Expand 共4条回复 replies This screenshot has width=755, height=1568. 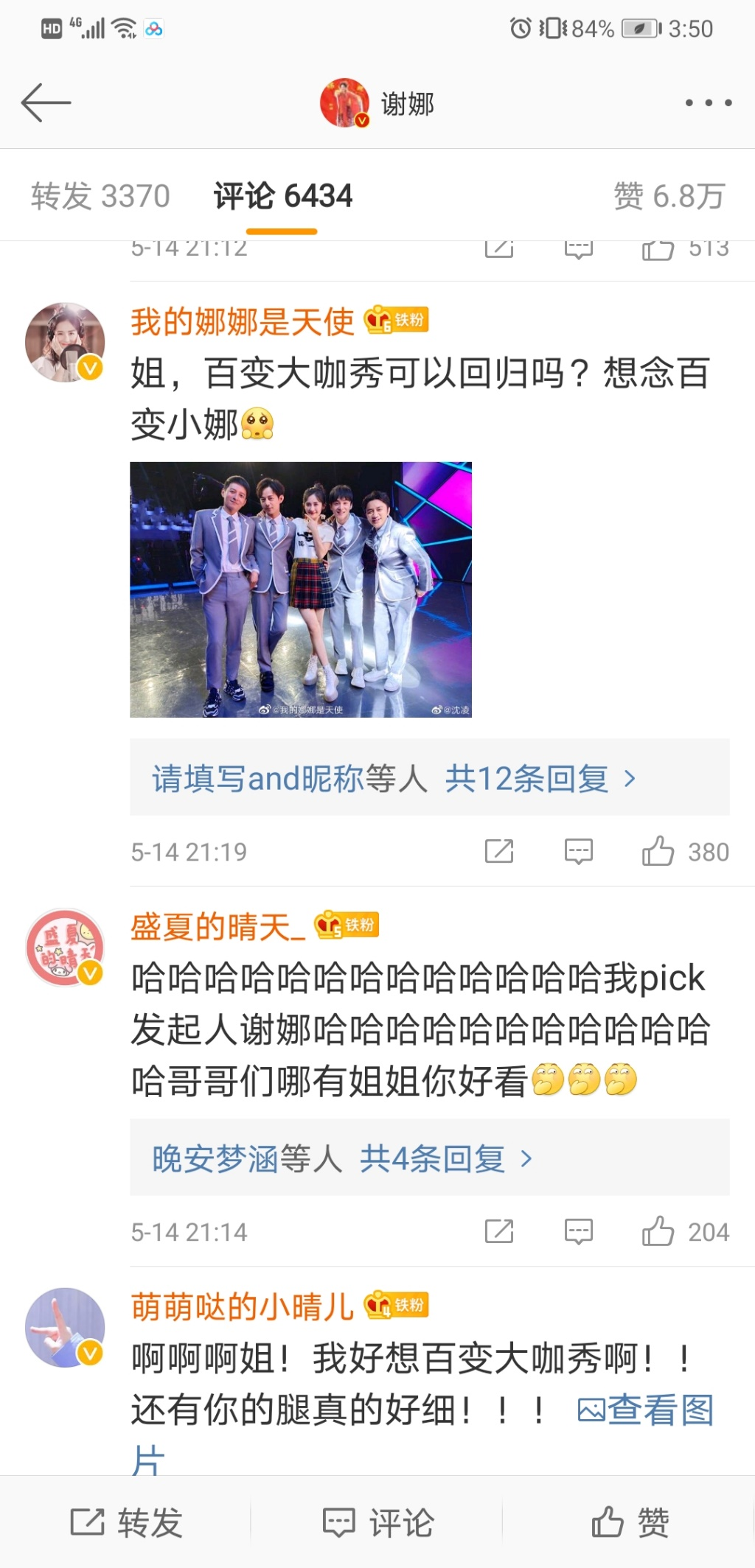coord(445,1158)
